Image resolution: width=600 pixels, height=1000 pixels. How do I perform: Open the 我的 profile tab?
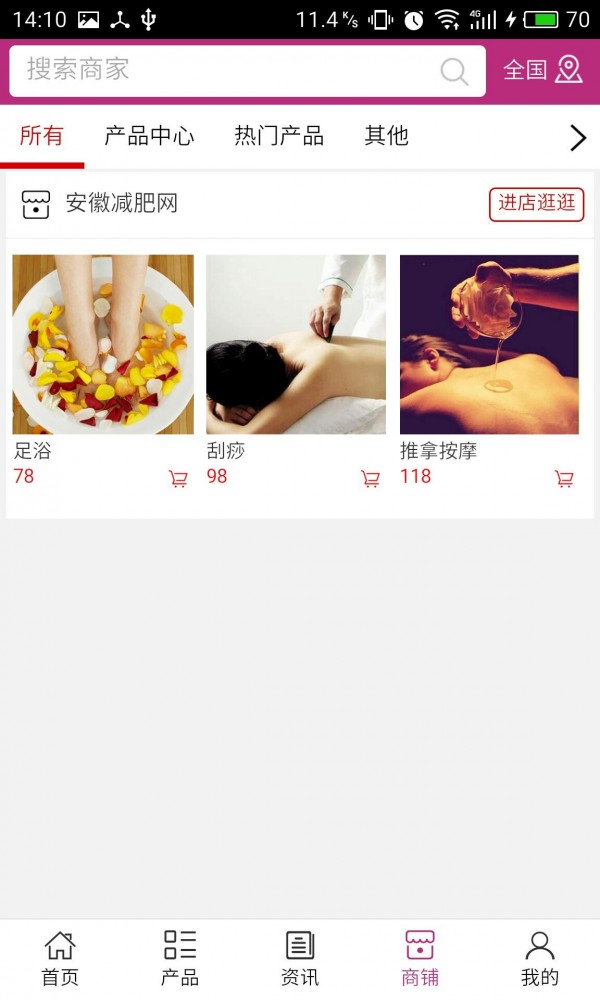[539, 959]
